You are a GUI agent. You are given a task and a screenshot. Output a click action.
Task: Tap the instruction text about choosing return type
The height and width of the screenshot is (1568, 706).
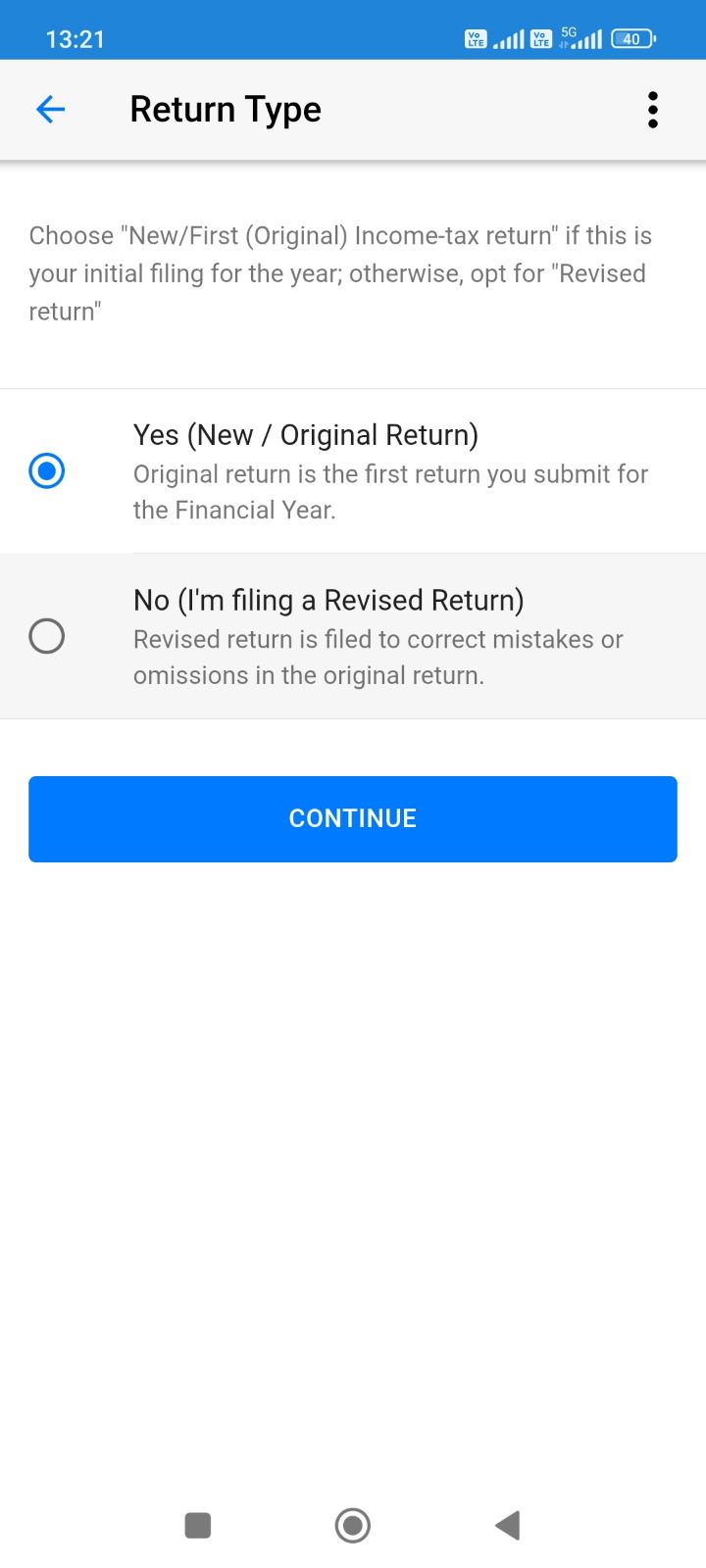[341, 272]
